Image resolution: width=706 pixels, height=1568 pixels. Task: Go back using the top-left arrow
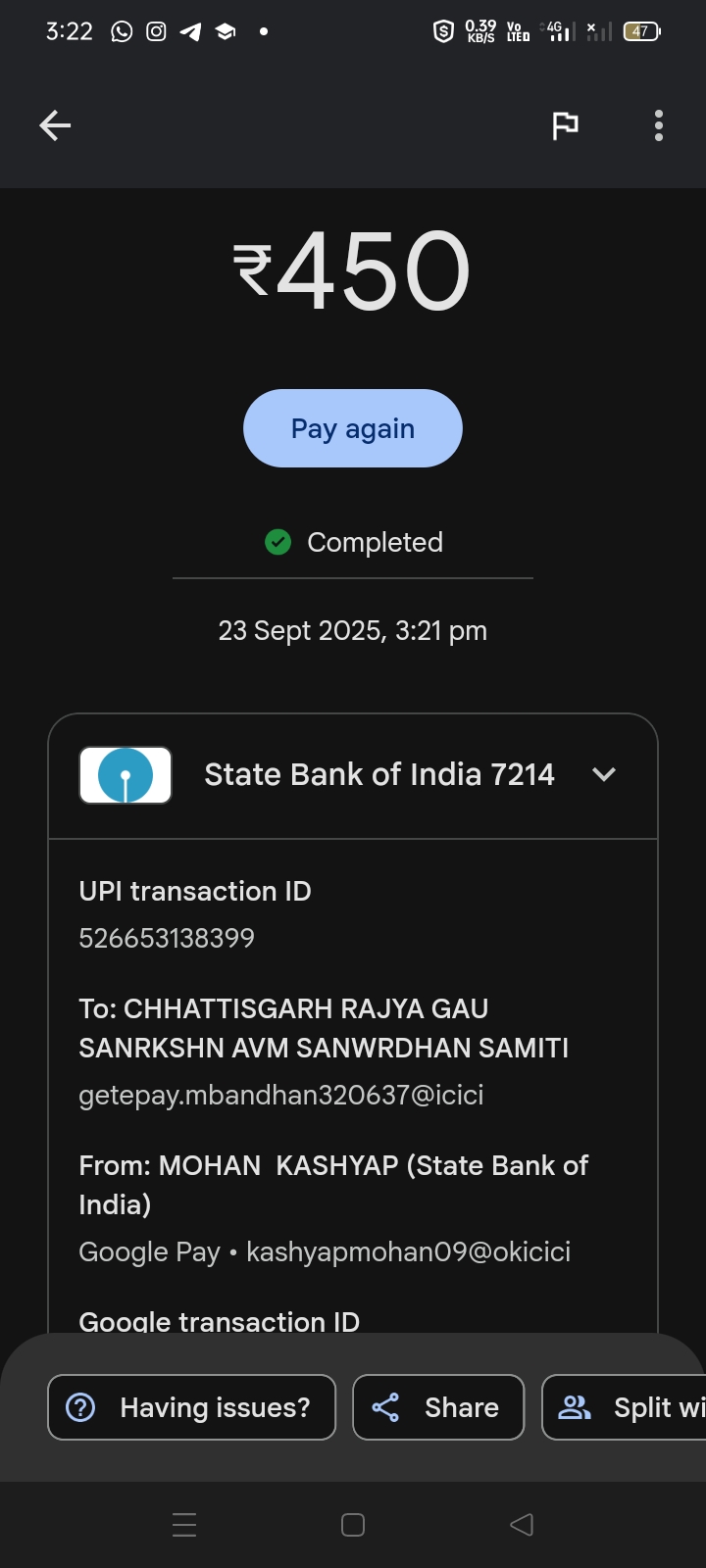[55, 125]
